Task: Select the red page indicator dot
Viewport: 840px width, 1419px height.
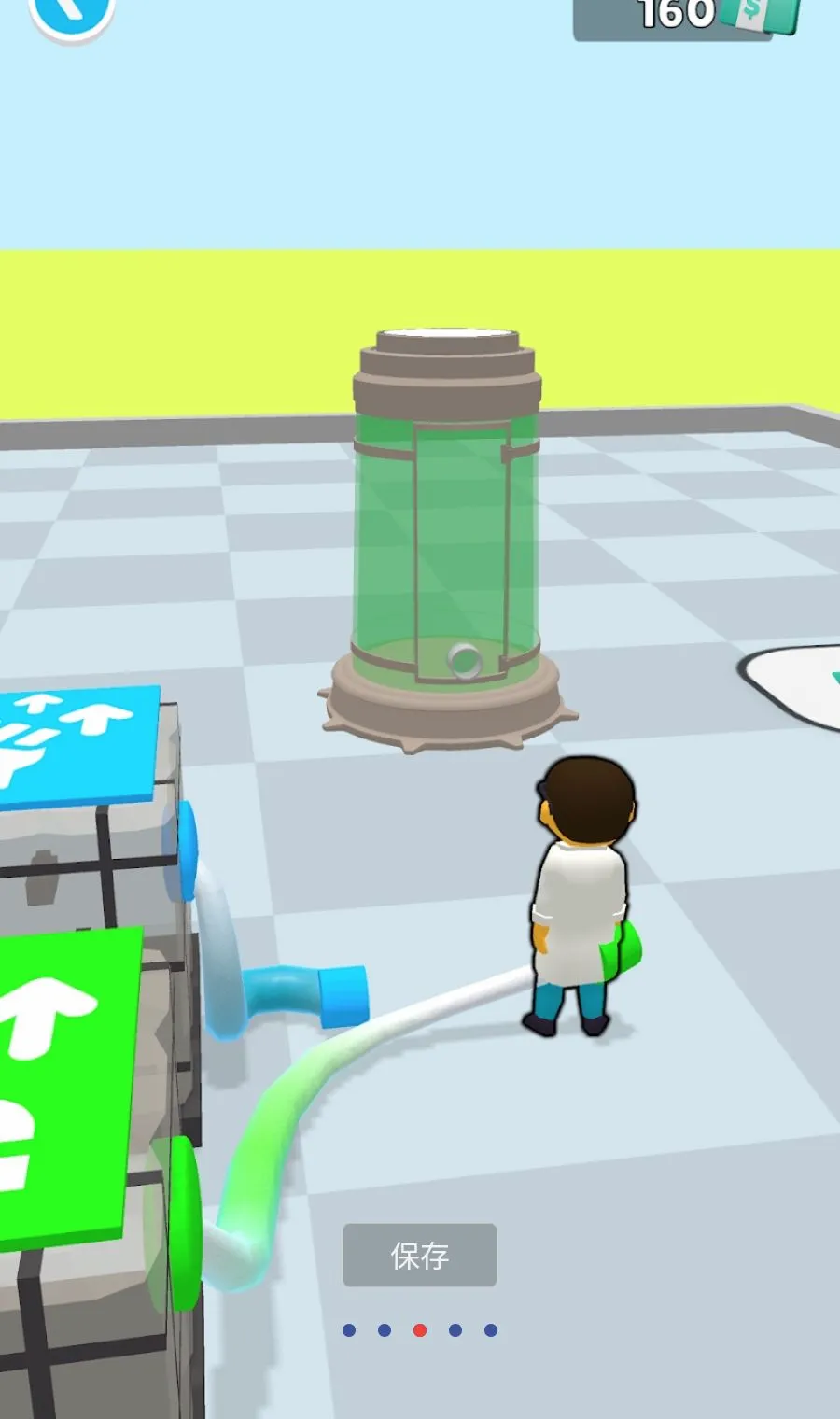Action: pyautogui.click(x=420, y=1330)
